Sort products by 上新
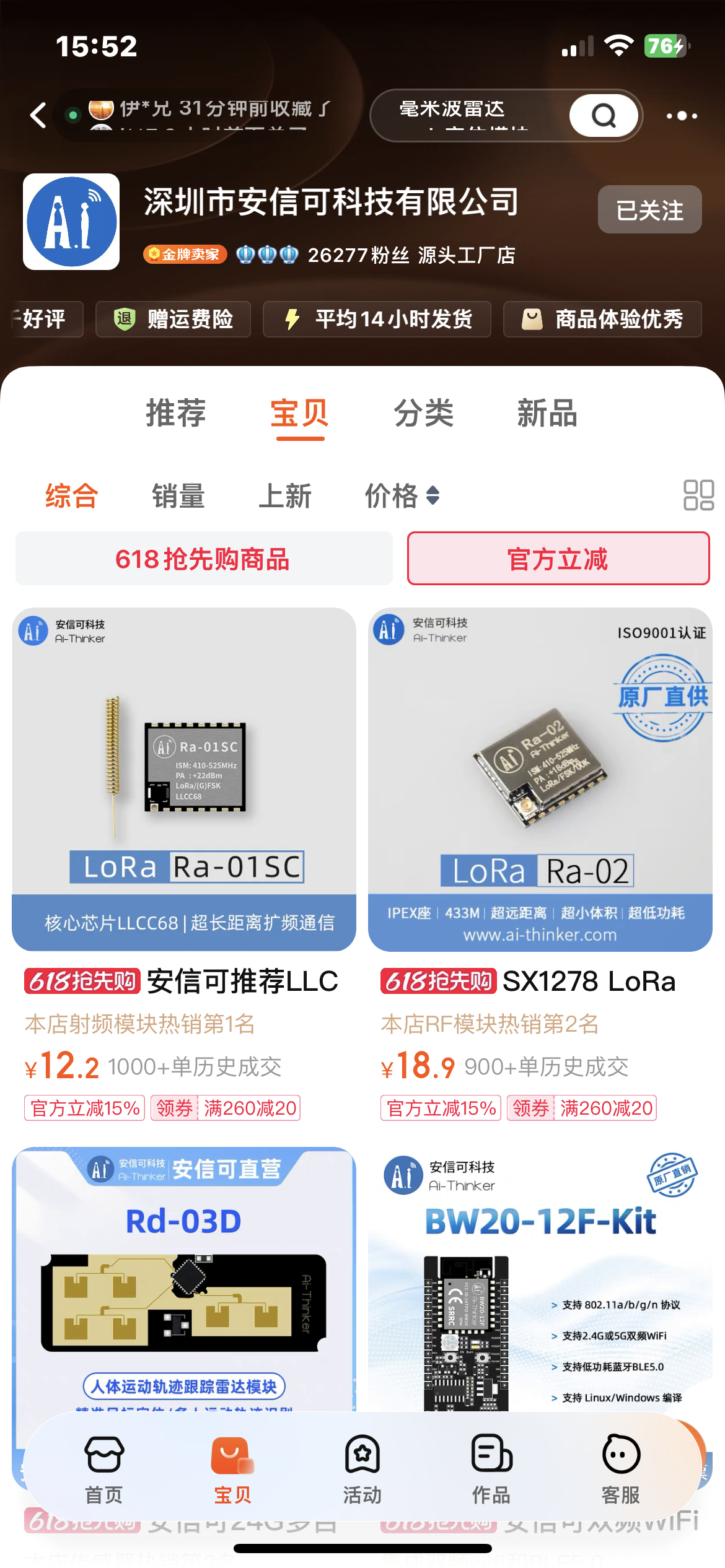This screenshot has height=1568, width=725. point(285,496)
